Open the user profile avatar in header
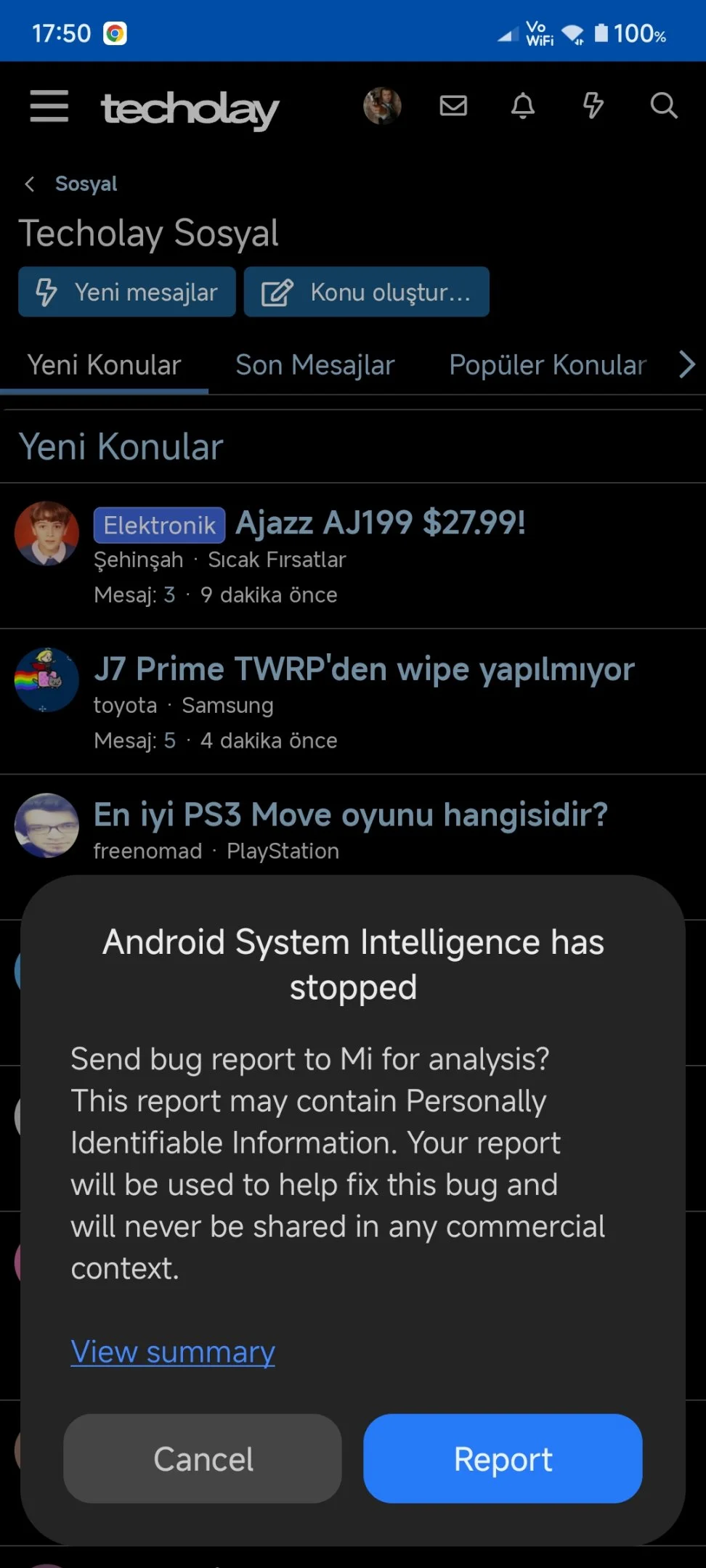Viewport: 706px width, 1568px height. (383, 106)
